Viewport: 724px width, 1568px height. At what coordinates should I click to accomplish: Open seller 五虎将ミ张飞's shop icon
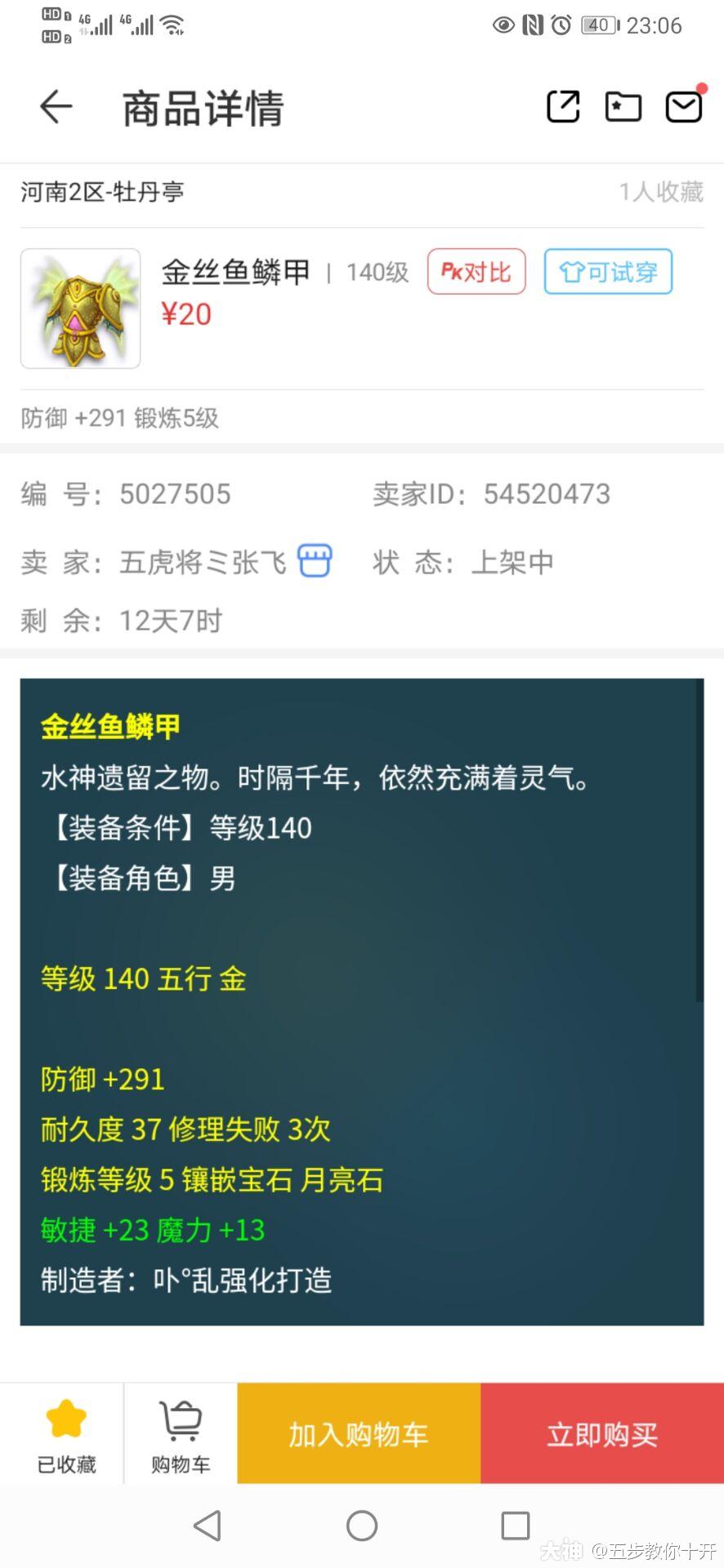pyautogui.click(x=315, y=562)
